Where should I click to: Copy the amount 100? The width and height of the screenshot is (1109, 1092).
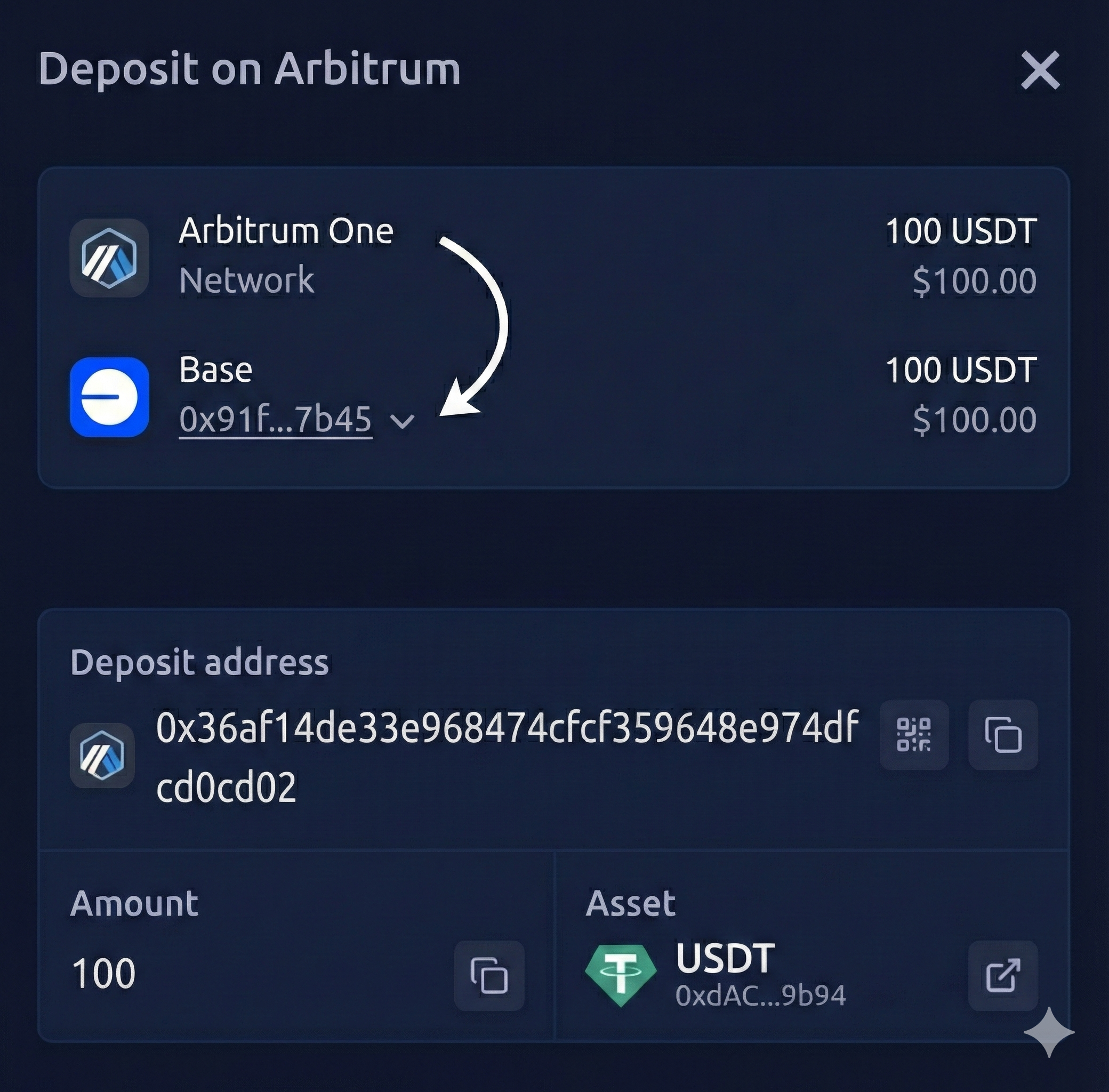coord(488,976)
